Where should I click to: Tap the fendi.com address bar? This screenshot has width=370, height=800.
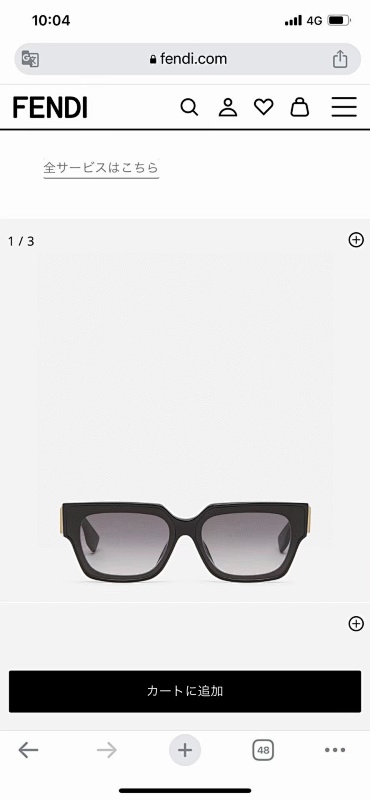[x=187, y=59]
